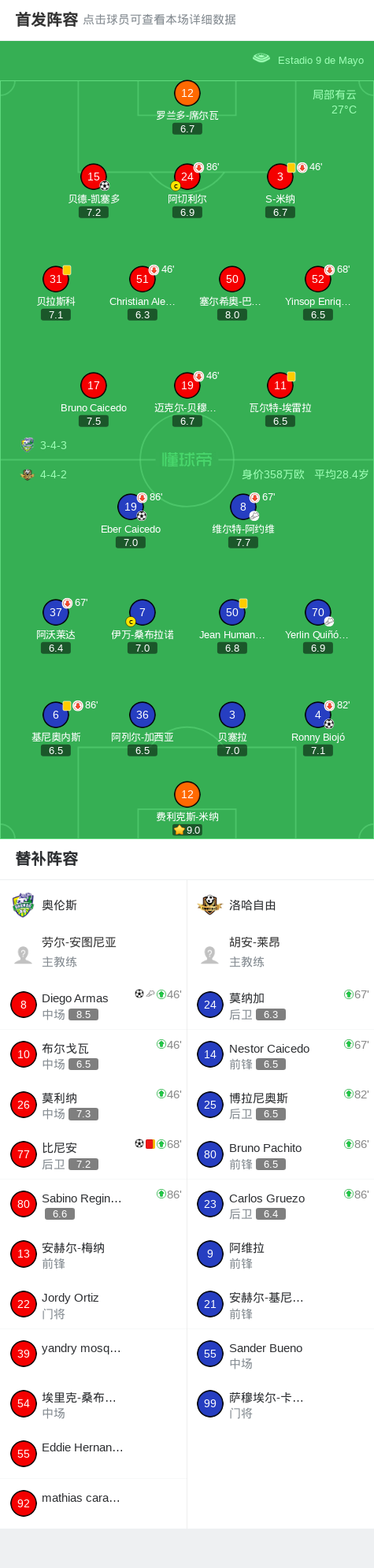The height and width of the screenshot is (1568, 374).
Task: Open Nestor Caicedo substitute row
Action: pyautogui.click(x=280, y=1054)
